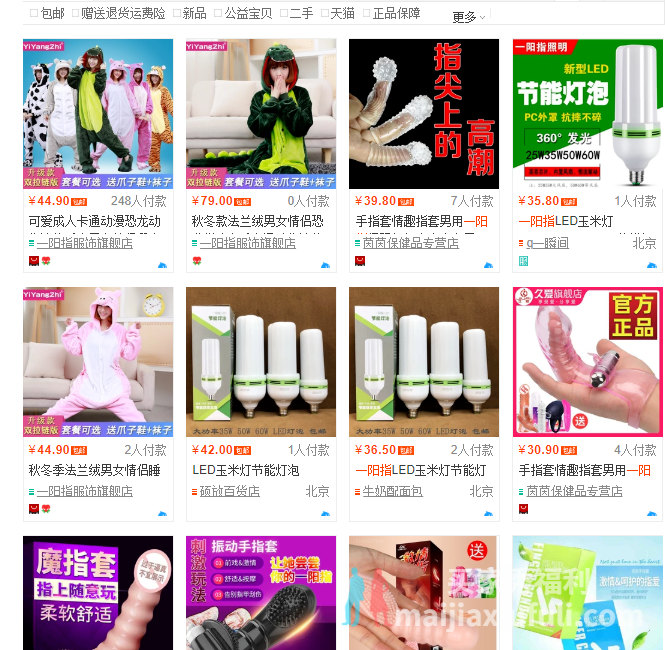Expand the 更多 filter dropdown
This screenshot has width=665, height=650.
click(x=468, y=17)
